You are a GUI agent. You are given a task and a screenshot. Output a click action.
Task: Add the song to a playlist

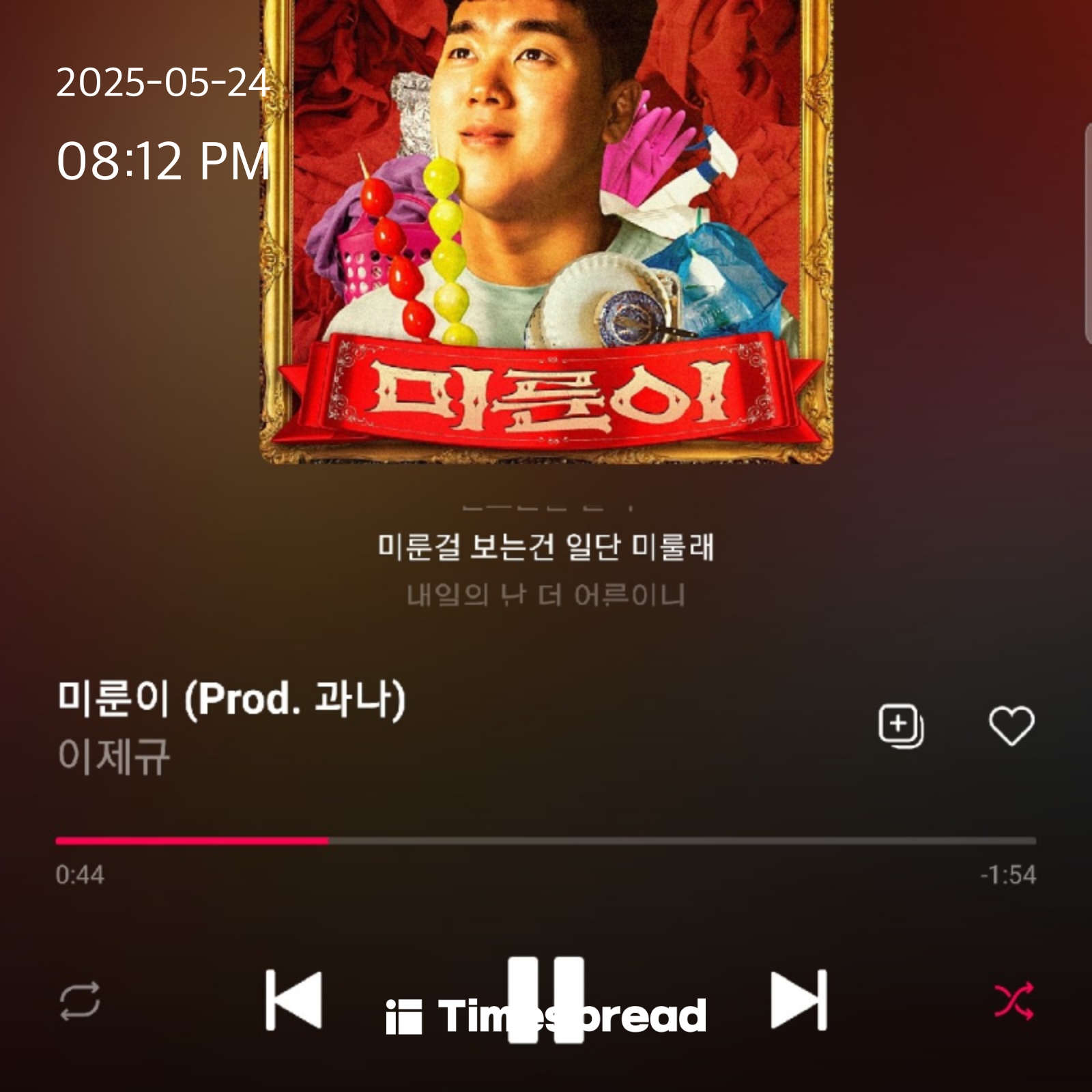coord(900,725)
